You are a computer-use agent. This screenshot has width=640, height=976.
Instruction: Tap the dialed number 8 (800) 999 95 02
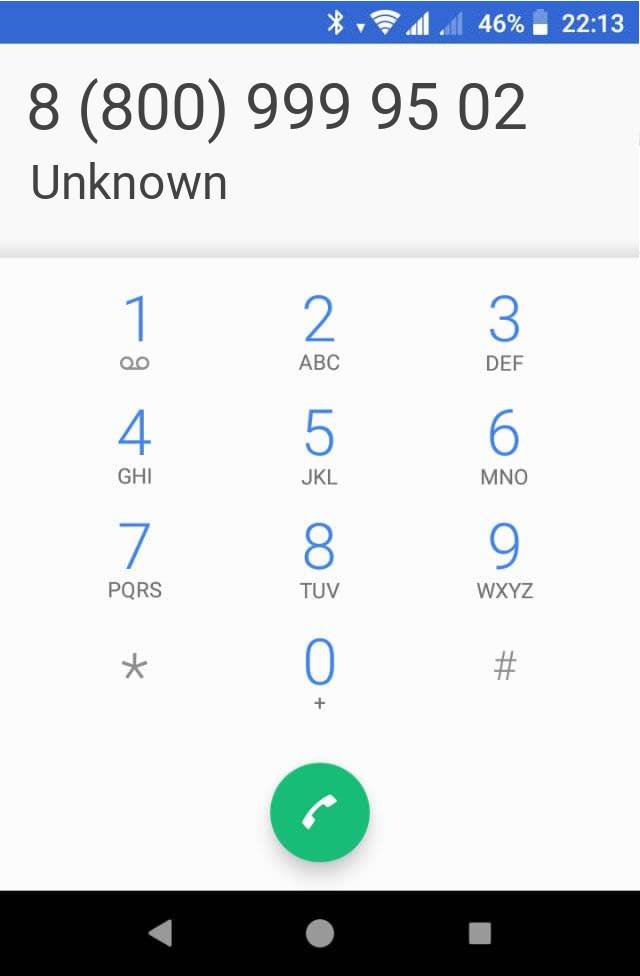(277, 107)
